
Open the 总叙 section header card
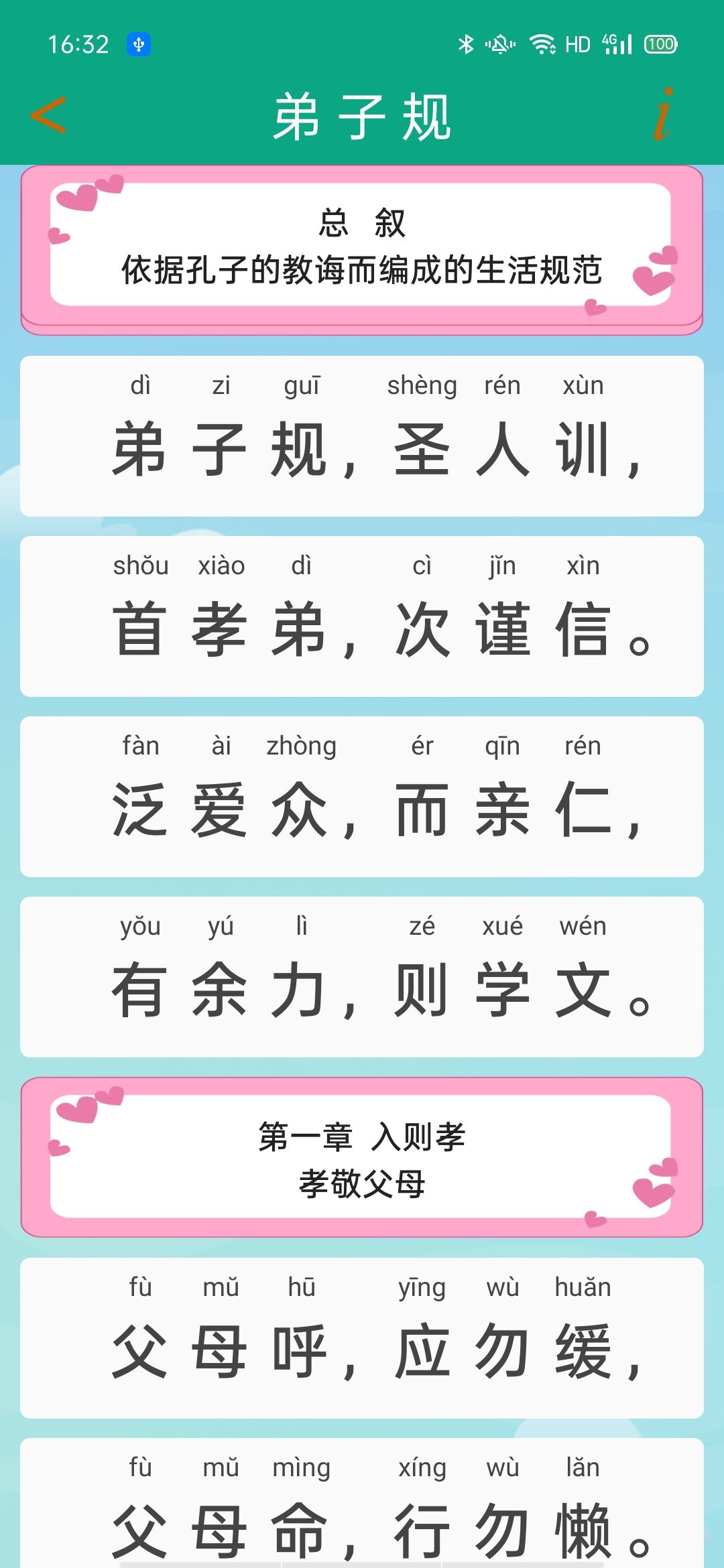362,248
